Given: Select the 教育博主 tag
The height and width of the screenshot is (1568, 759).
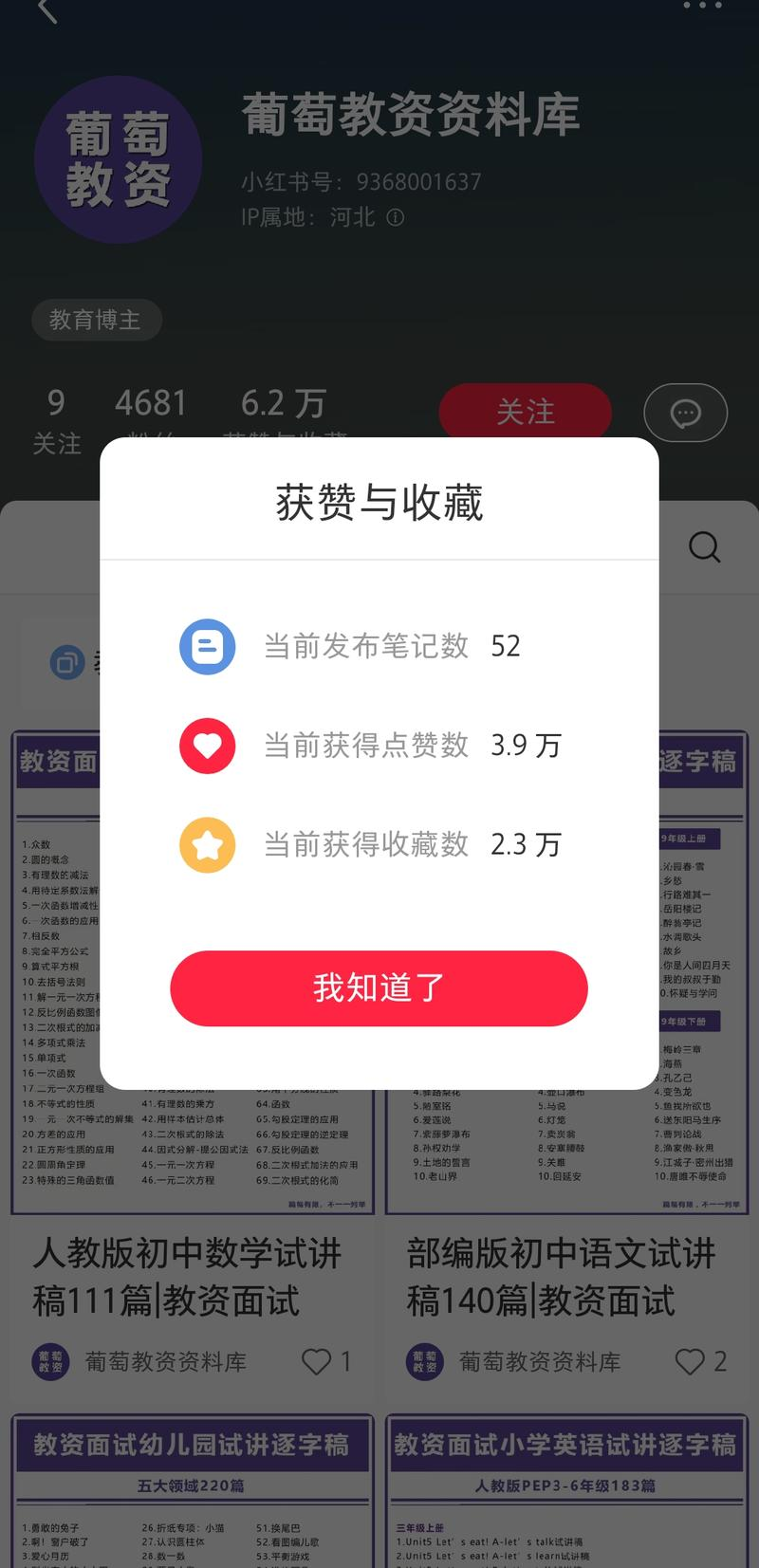Looking at the screenshot, I should pyautogui.click(x=97, y=320).
